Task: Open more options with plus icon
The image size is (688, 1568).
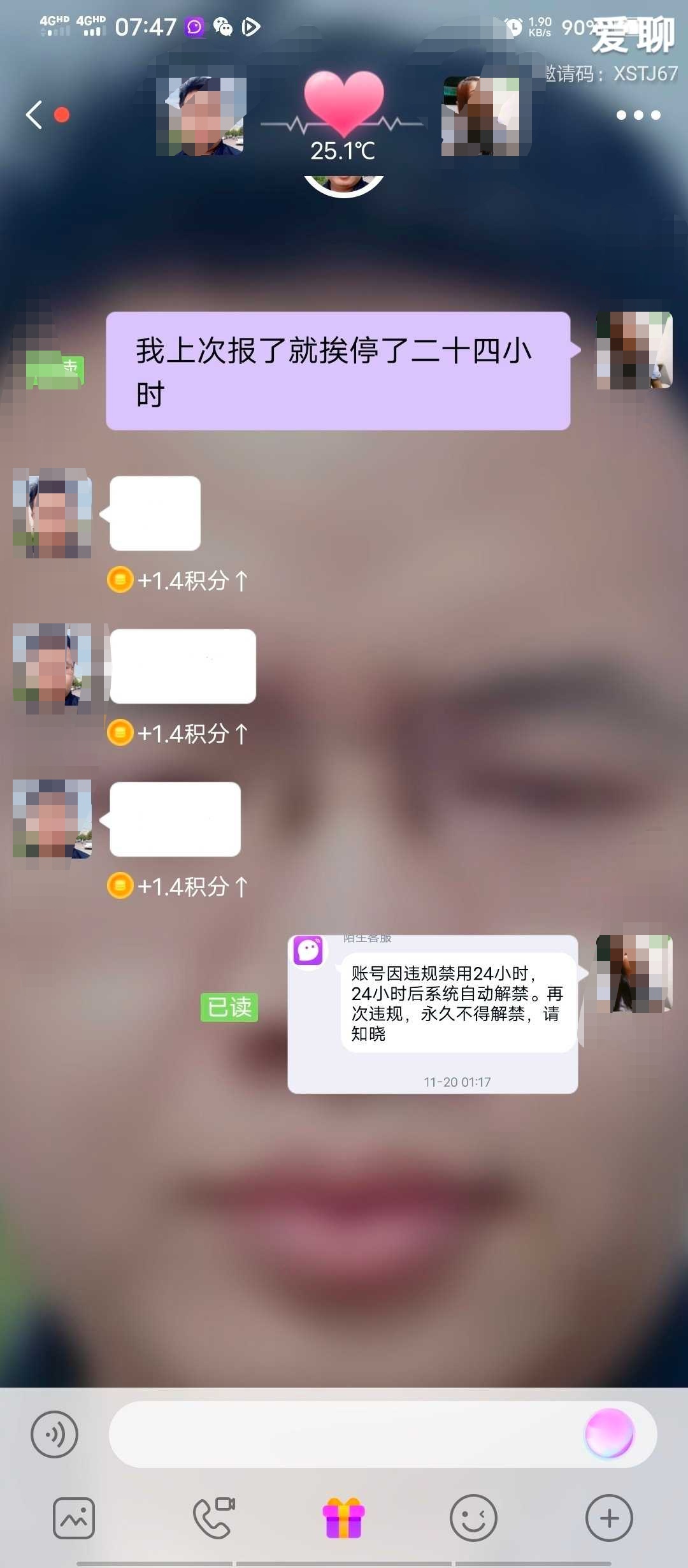Action: pyautogui.click(x=609, y=1518)
